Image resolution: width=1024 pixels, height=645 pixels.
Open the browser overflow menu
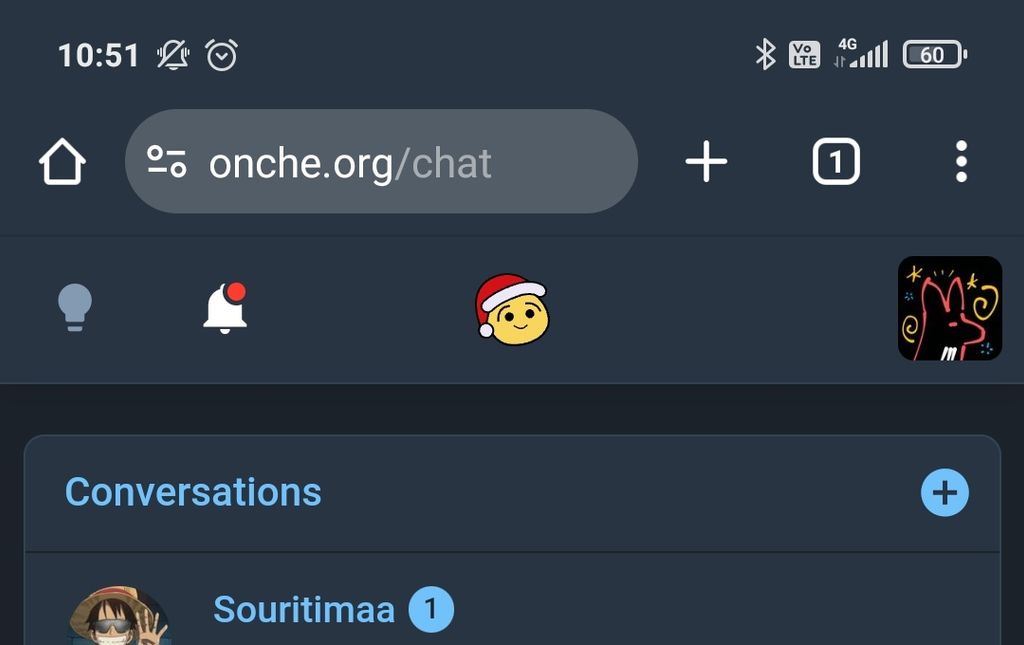(961, 162)
